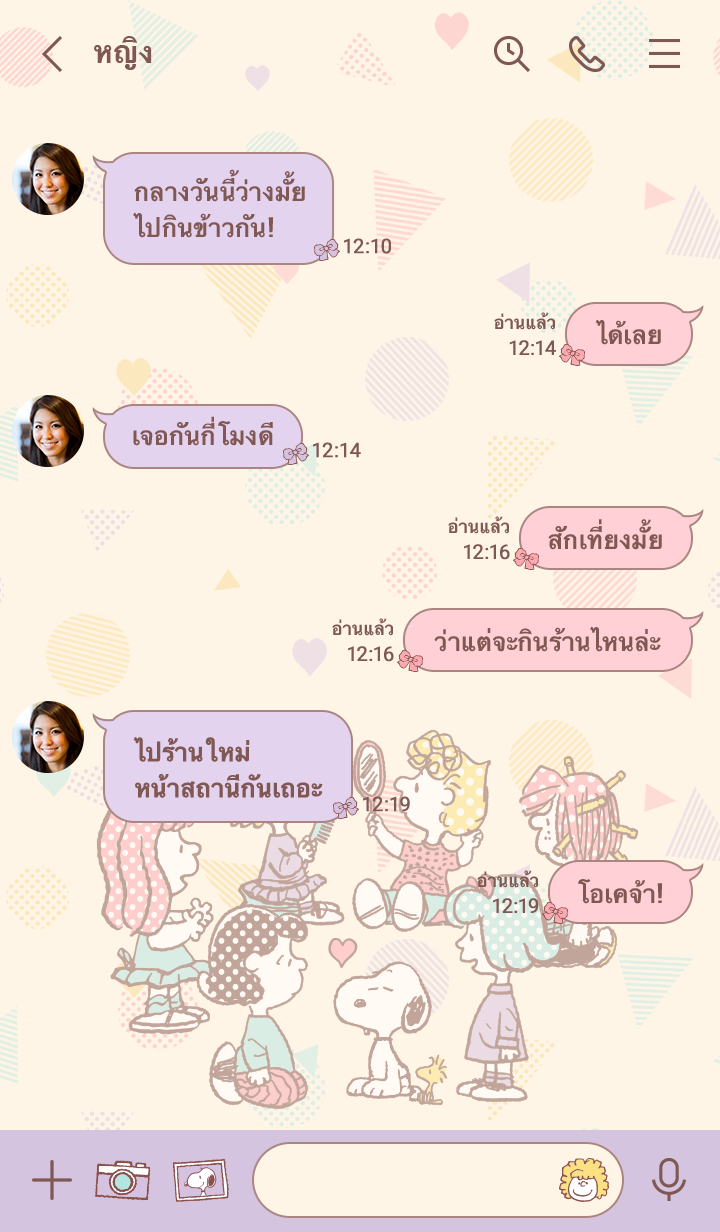Launch the camera to take a photo
Screen dimensions: 720x1232
[123, 1181]
